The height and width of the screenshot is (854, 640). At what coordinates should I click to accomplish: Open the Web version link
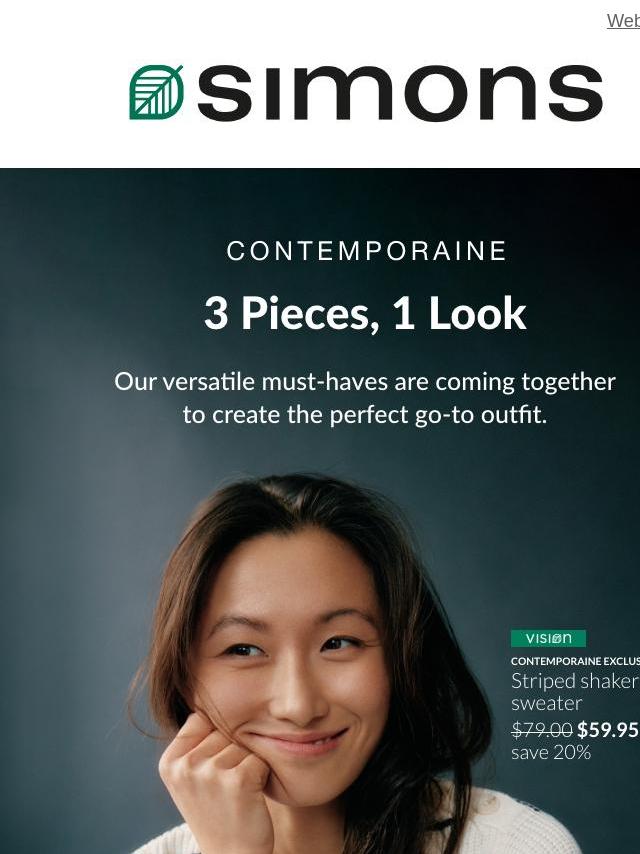[623, 21]
